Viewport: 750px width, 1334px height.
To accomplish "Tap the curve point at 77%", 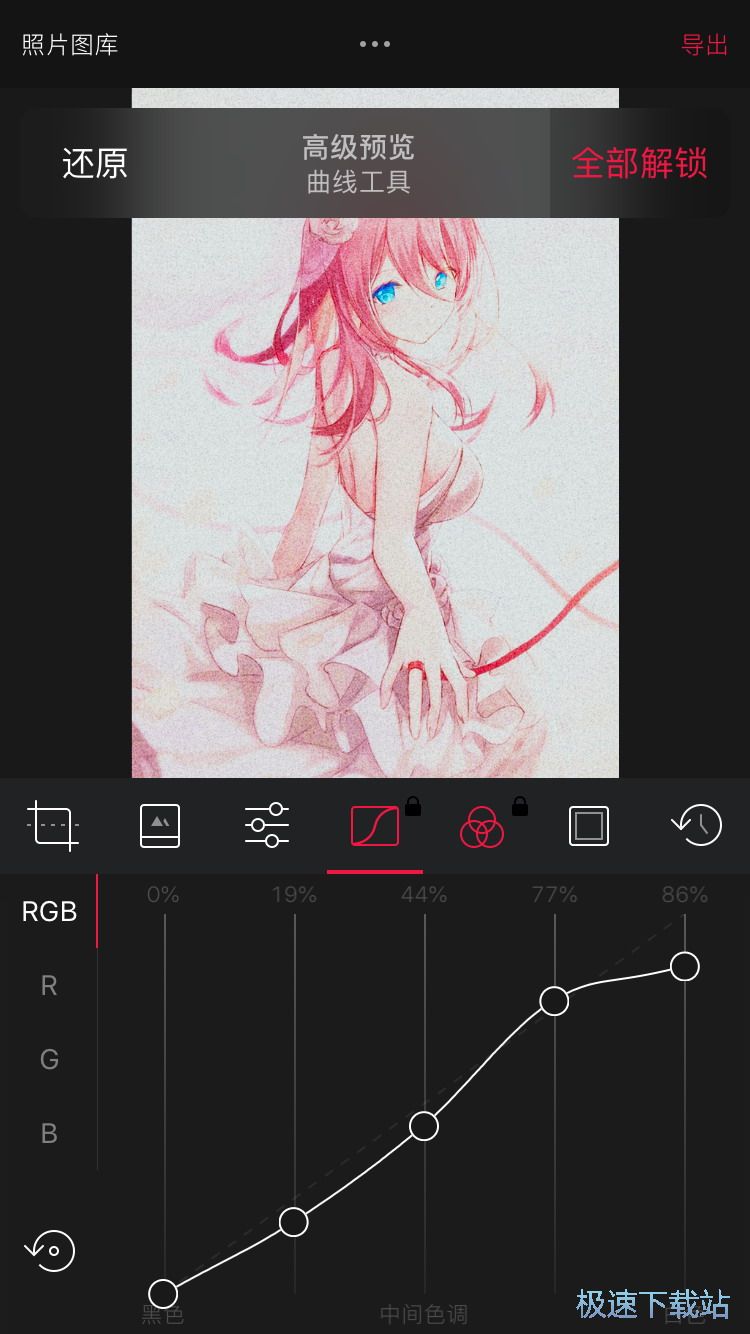I will click(x=554, y=1000).
